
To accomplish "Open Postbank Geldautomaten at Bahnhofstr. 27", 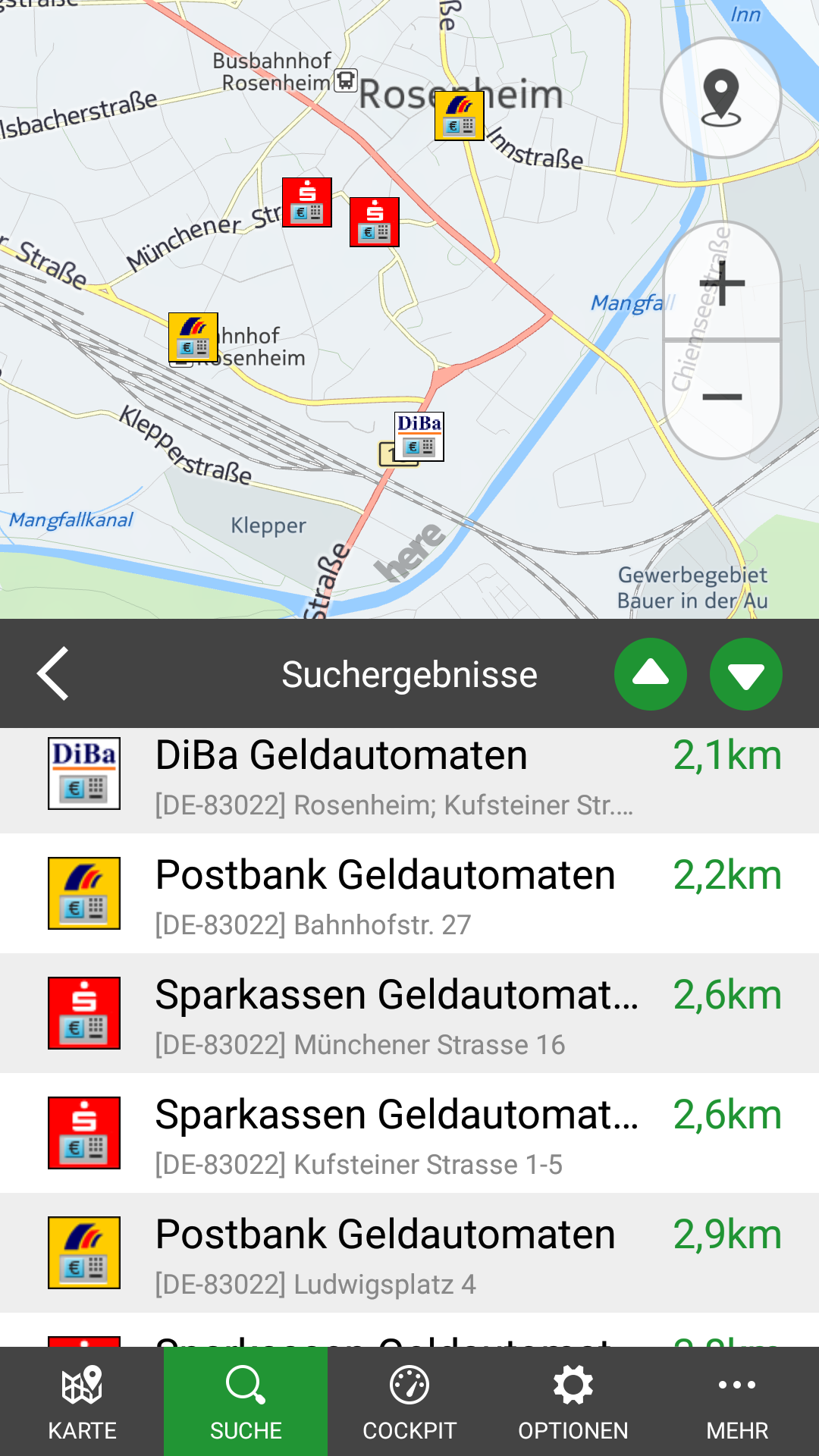I will [409, 895].
